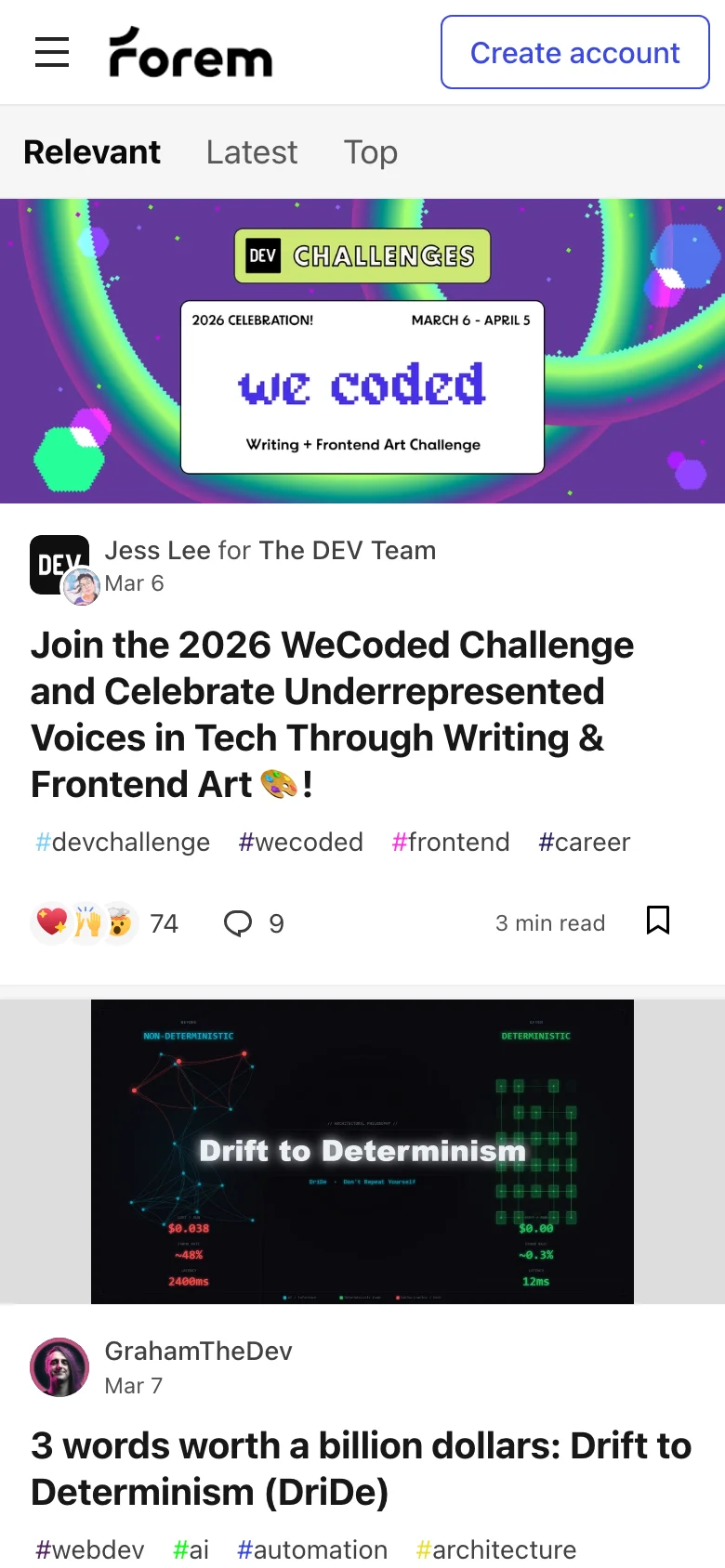
Task: Open the 9 comments on WeCoded post
Action: [x=254, y=923]
